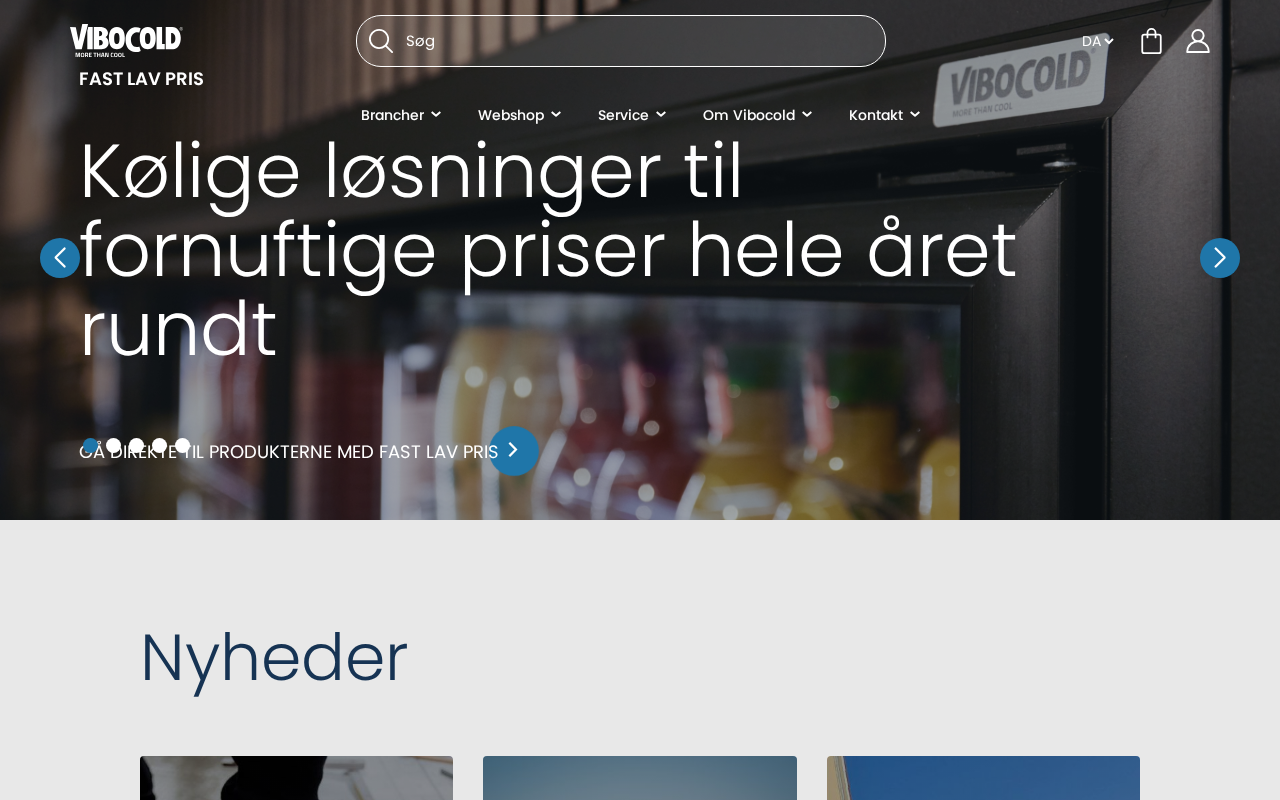Open the shopping bag
This screenshot has height=800, width=1280.
click(x=1151, y=41)
